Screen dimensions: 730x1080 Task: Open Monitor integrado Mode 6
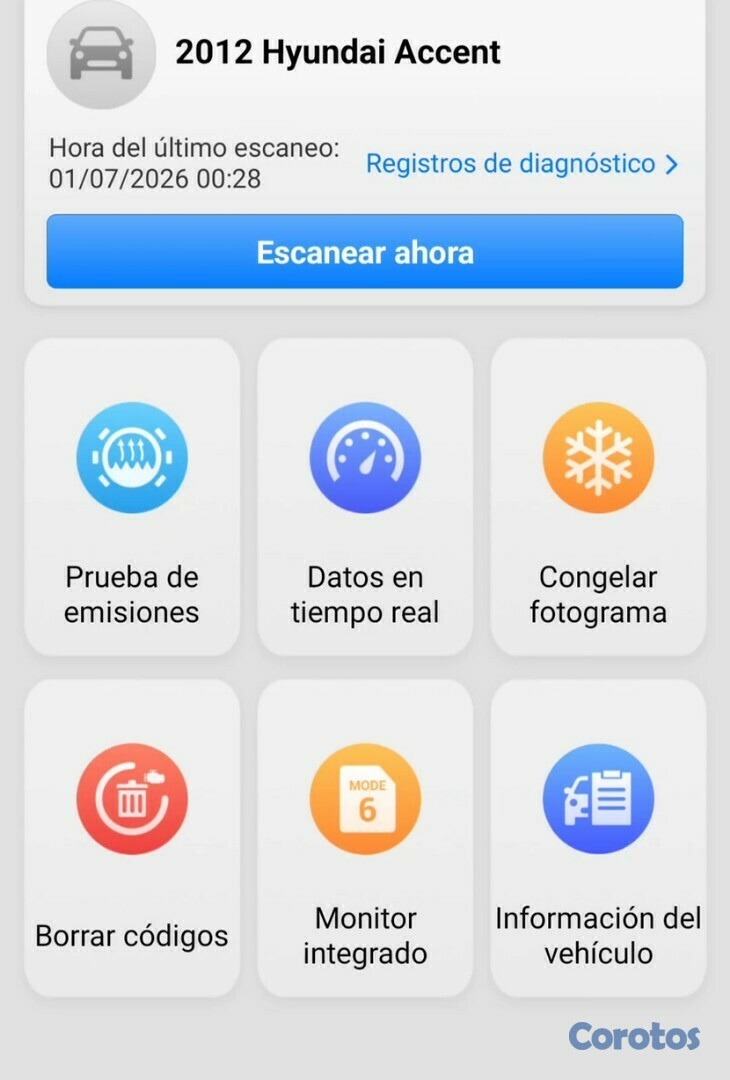(x=365, y=838)
